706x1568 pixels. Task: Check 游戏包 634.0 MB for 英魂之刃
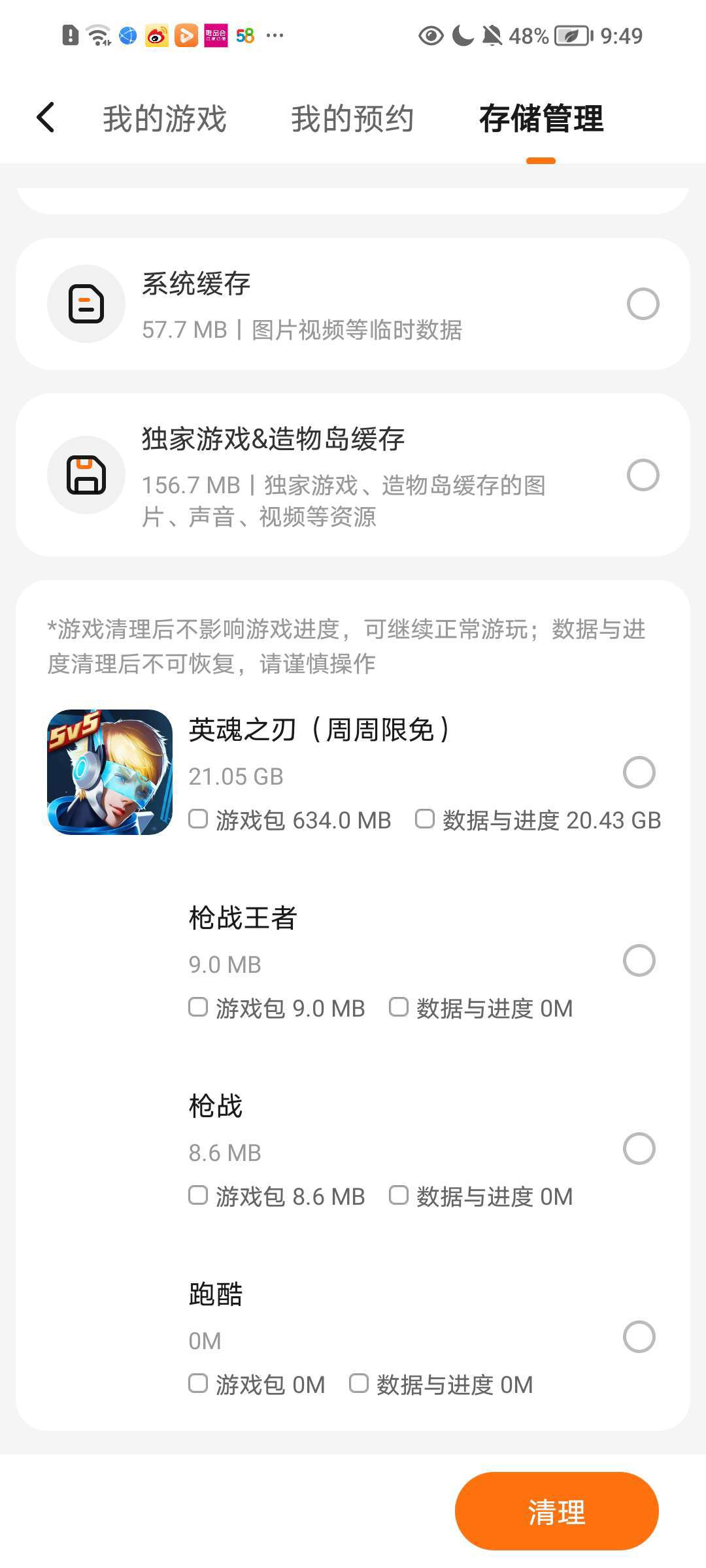198,819
